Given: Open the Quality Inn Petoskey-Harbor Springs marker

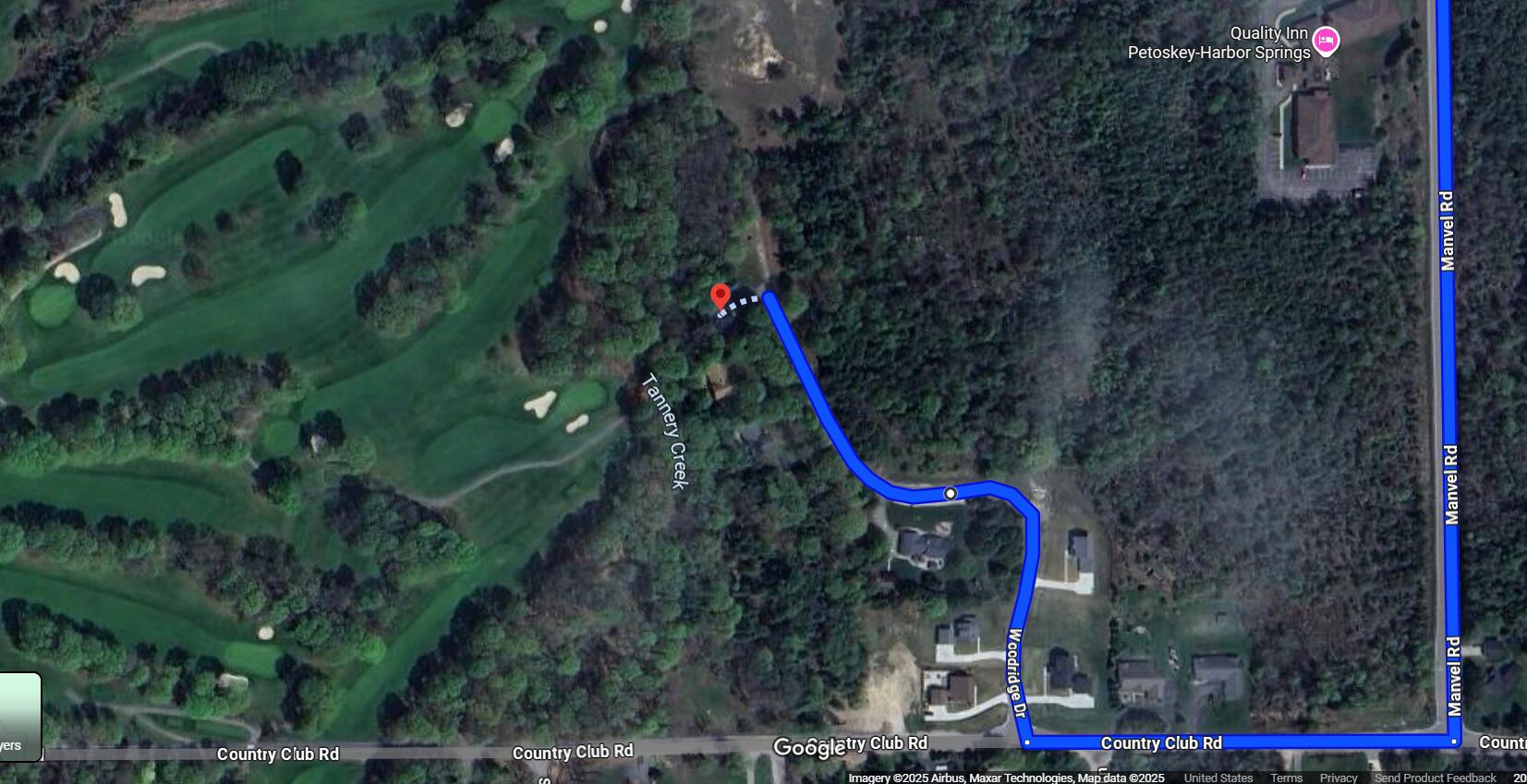Looking at the screenshot, I should click(x=1326, y=41).
